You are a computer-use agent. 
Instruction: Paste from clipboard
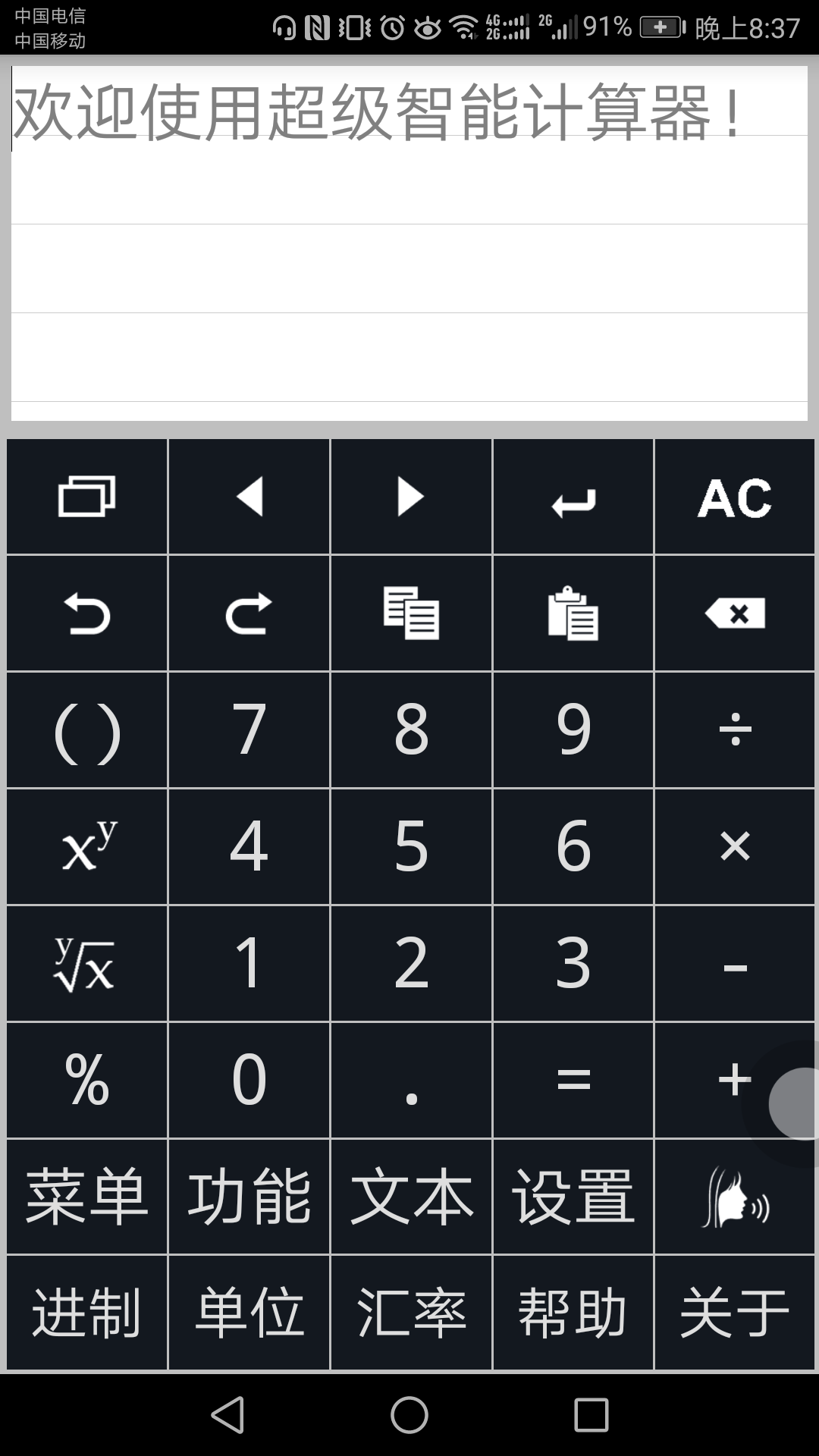(x=573, y=613)
